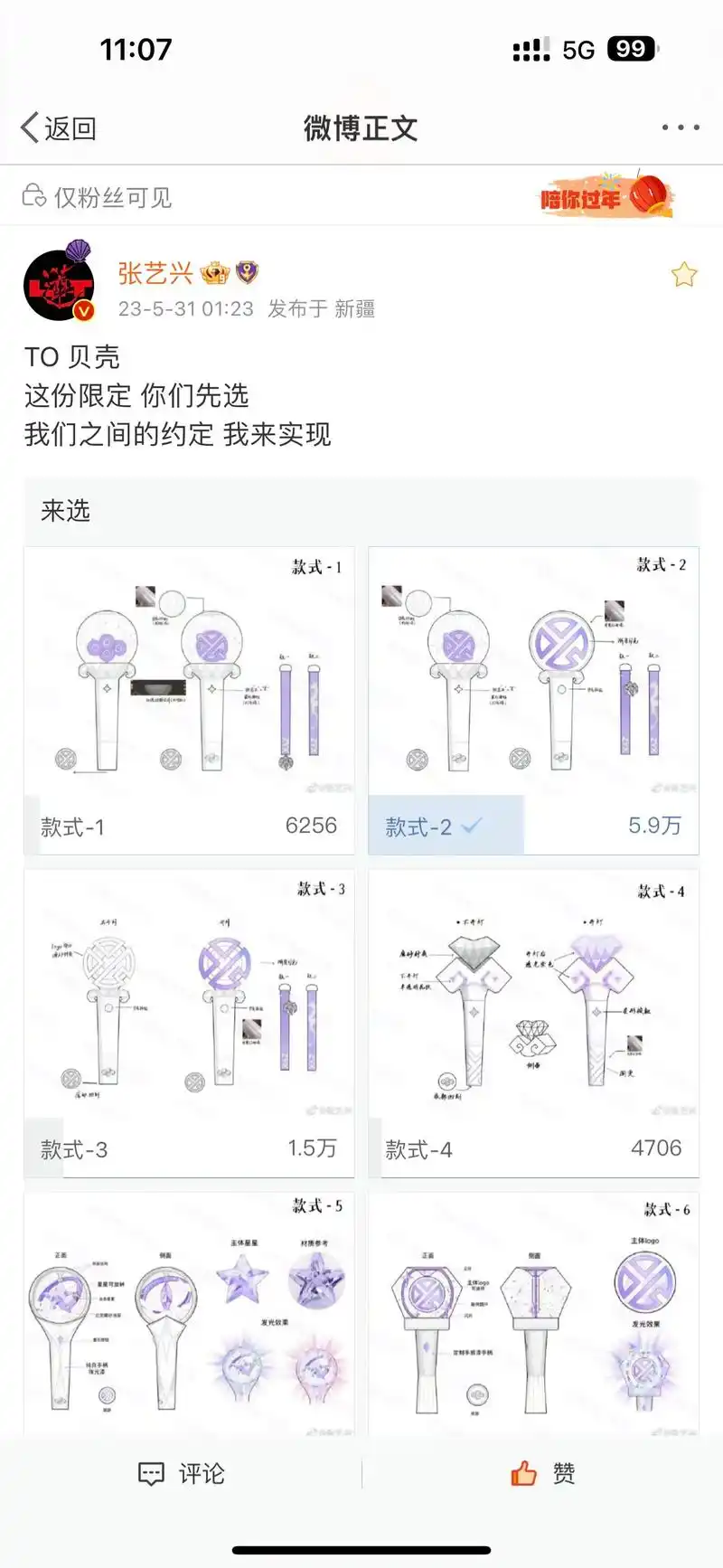Tap the comment bubble icon at the bottom
Viewport: 723px width, 1568px height.
click(x=150, y=1472)
